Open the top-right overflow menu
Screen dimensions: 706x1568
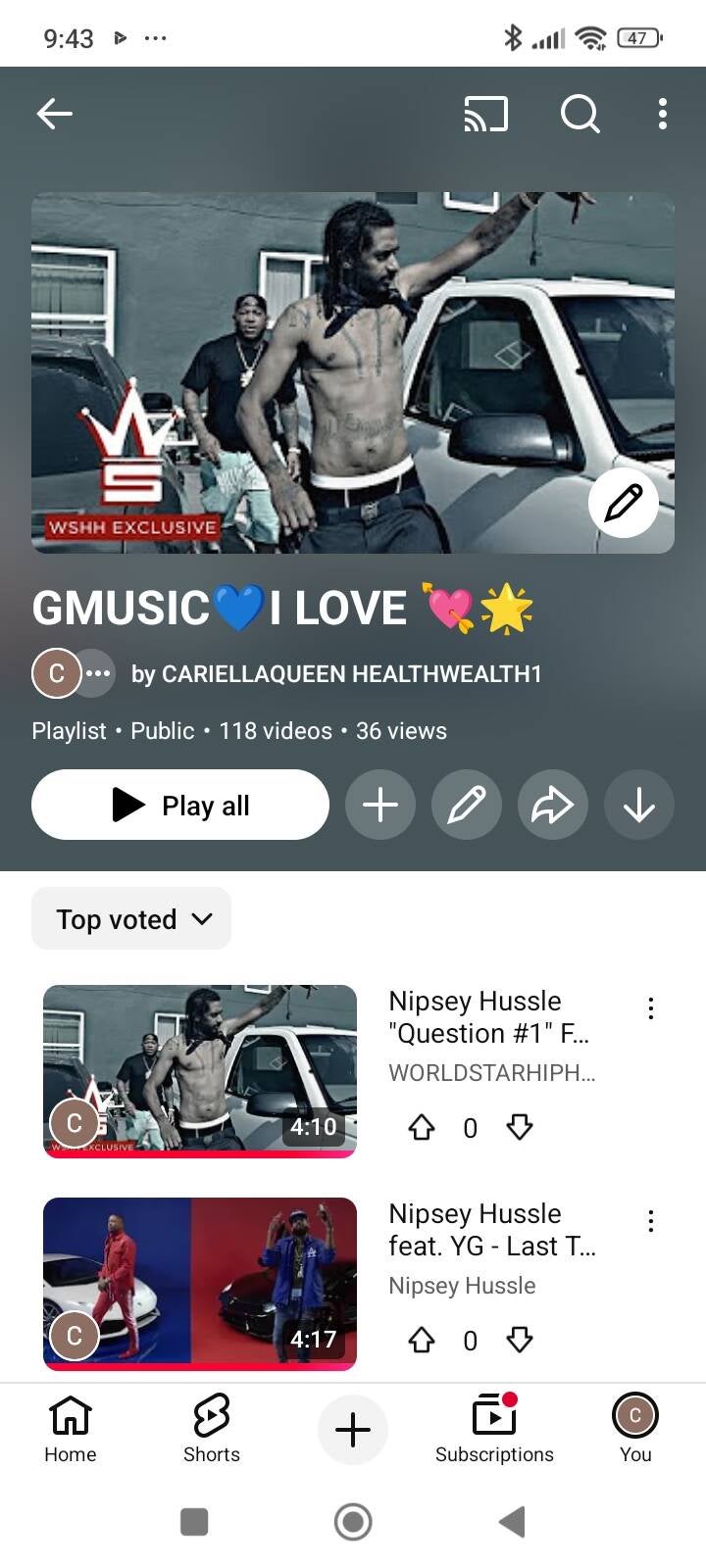tap(663, 114)
